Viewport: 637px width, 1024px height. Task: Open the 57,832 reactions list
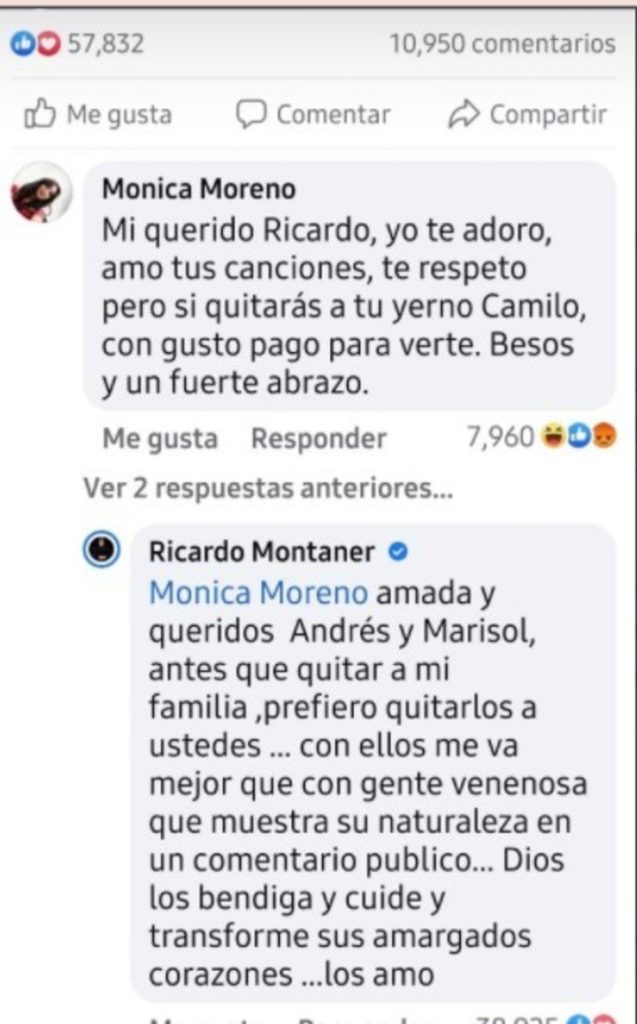click(x=77, y=44)
